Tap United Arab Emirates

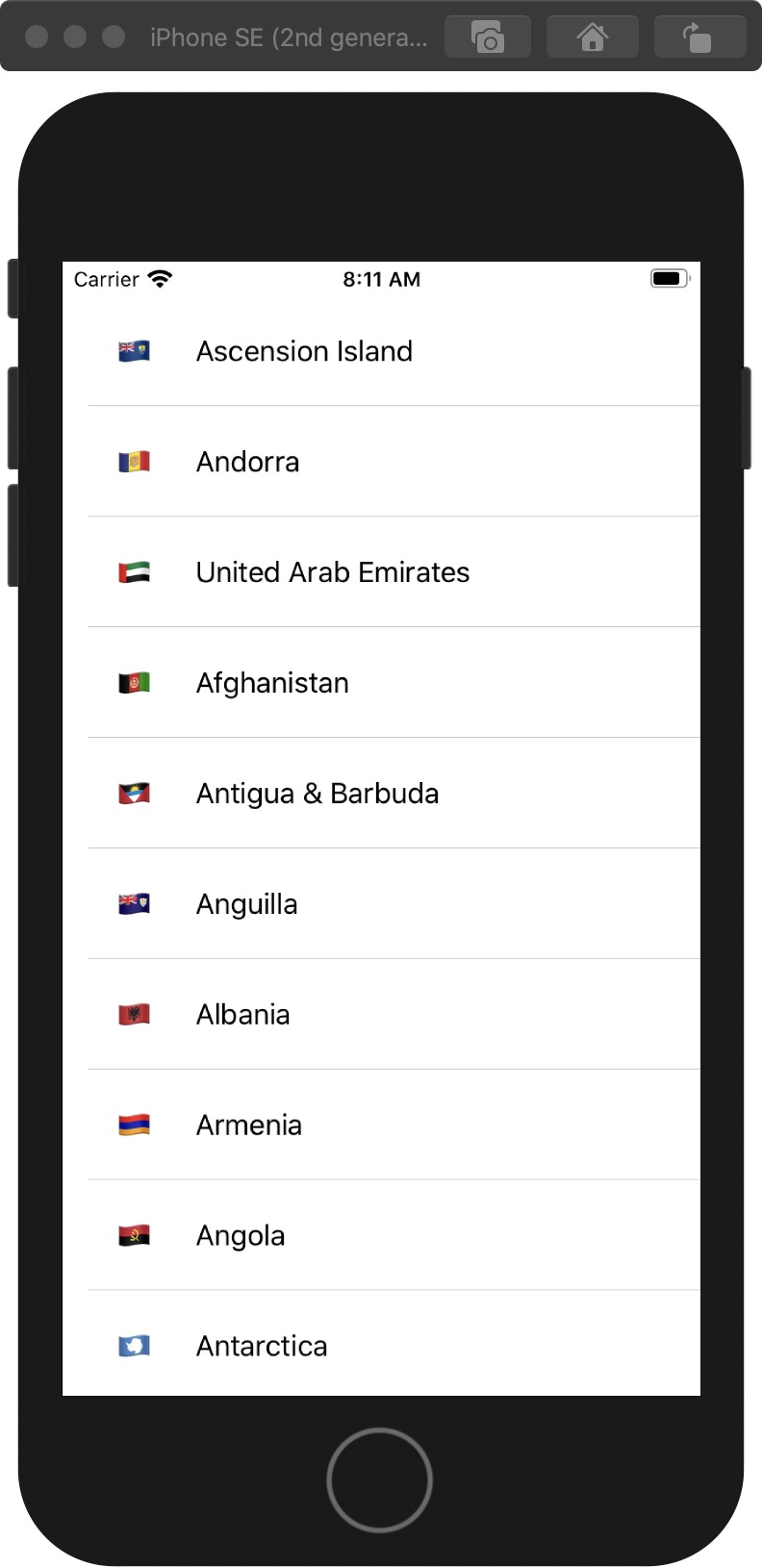[x=333, y=572]
